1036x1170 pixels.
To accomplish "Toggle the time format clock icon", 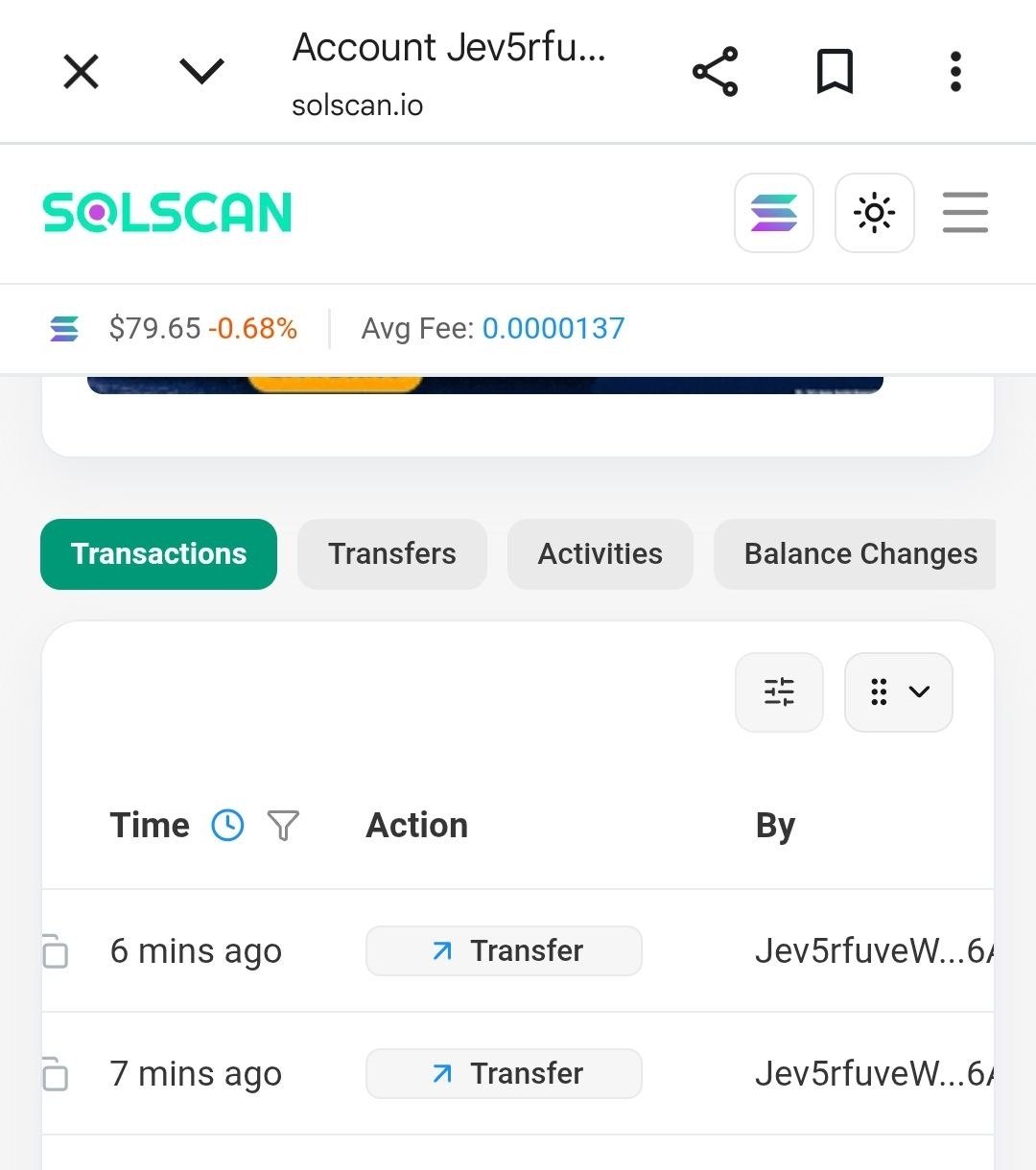I will click(227, 825).
